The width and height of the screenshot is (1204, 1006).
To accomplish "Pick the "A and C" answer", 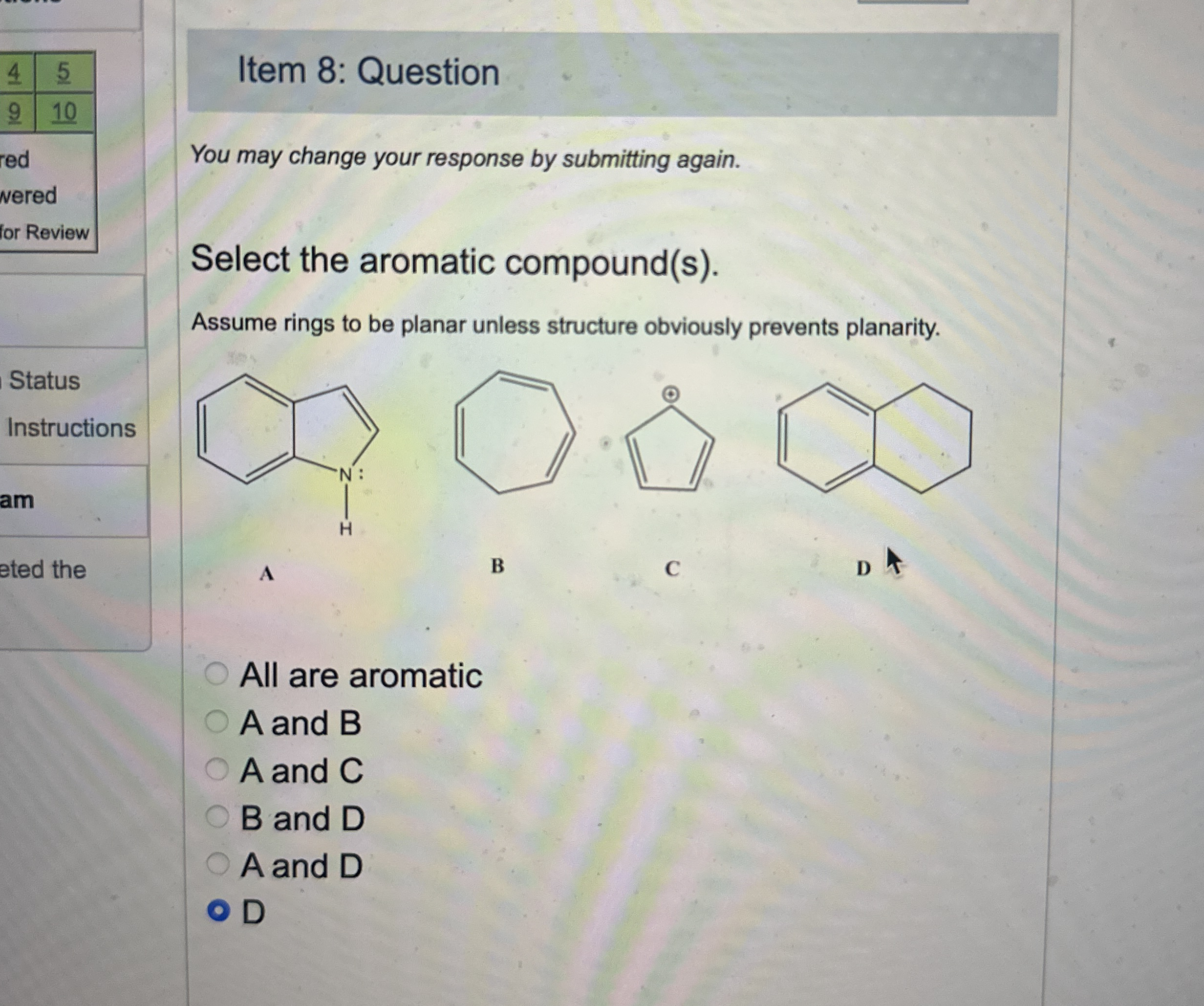I will pyautogui.click(x=217, y=769).
